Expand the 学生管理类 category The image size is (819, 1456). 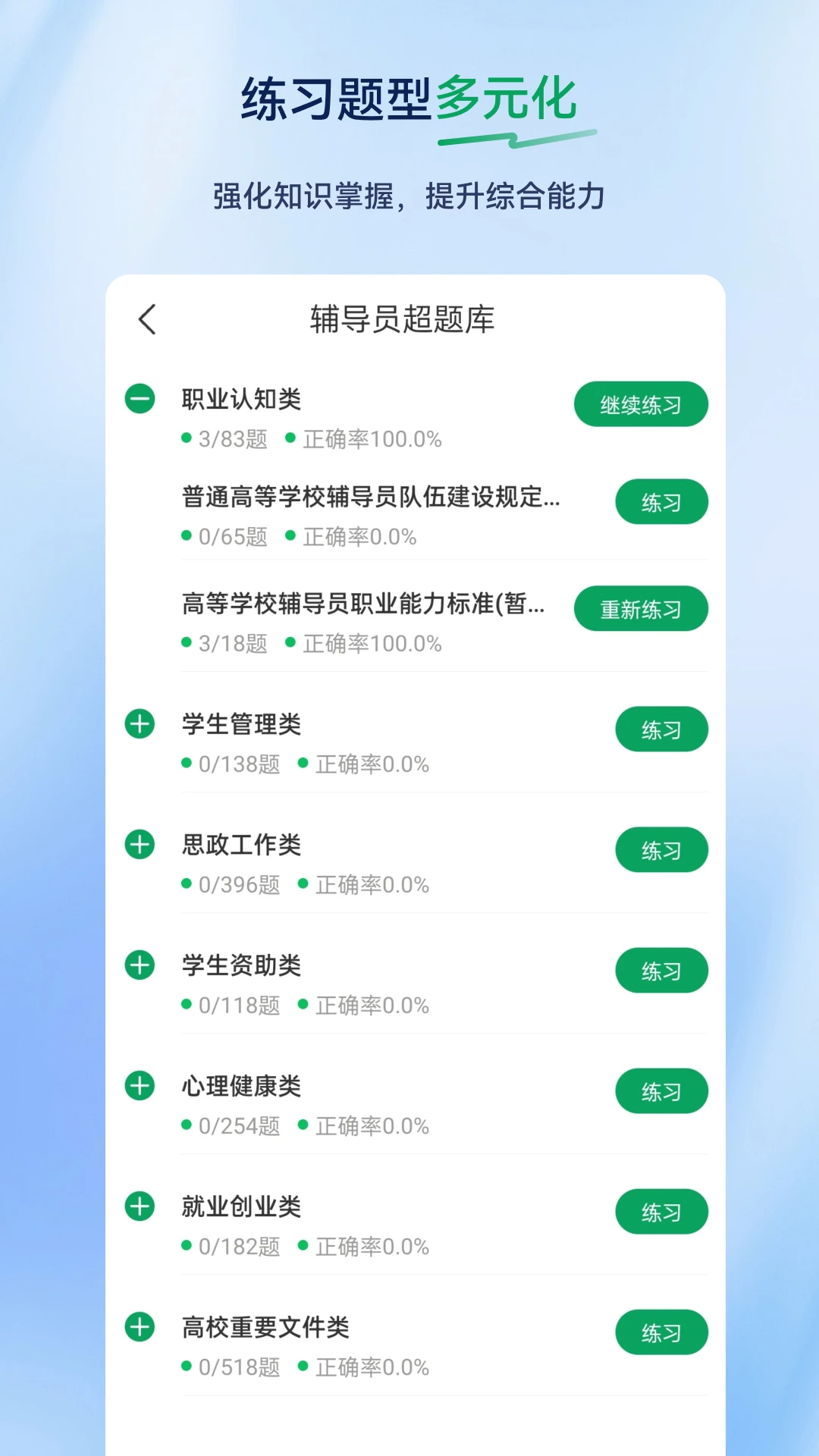[x=139, y=724]
